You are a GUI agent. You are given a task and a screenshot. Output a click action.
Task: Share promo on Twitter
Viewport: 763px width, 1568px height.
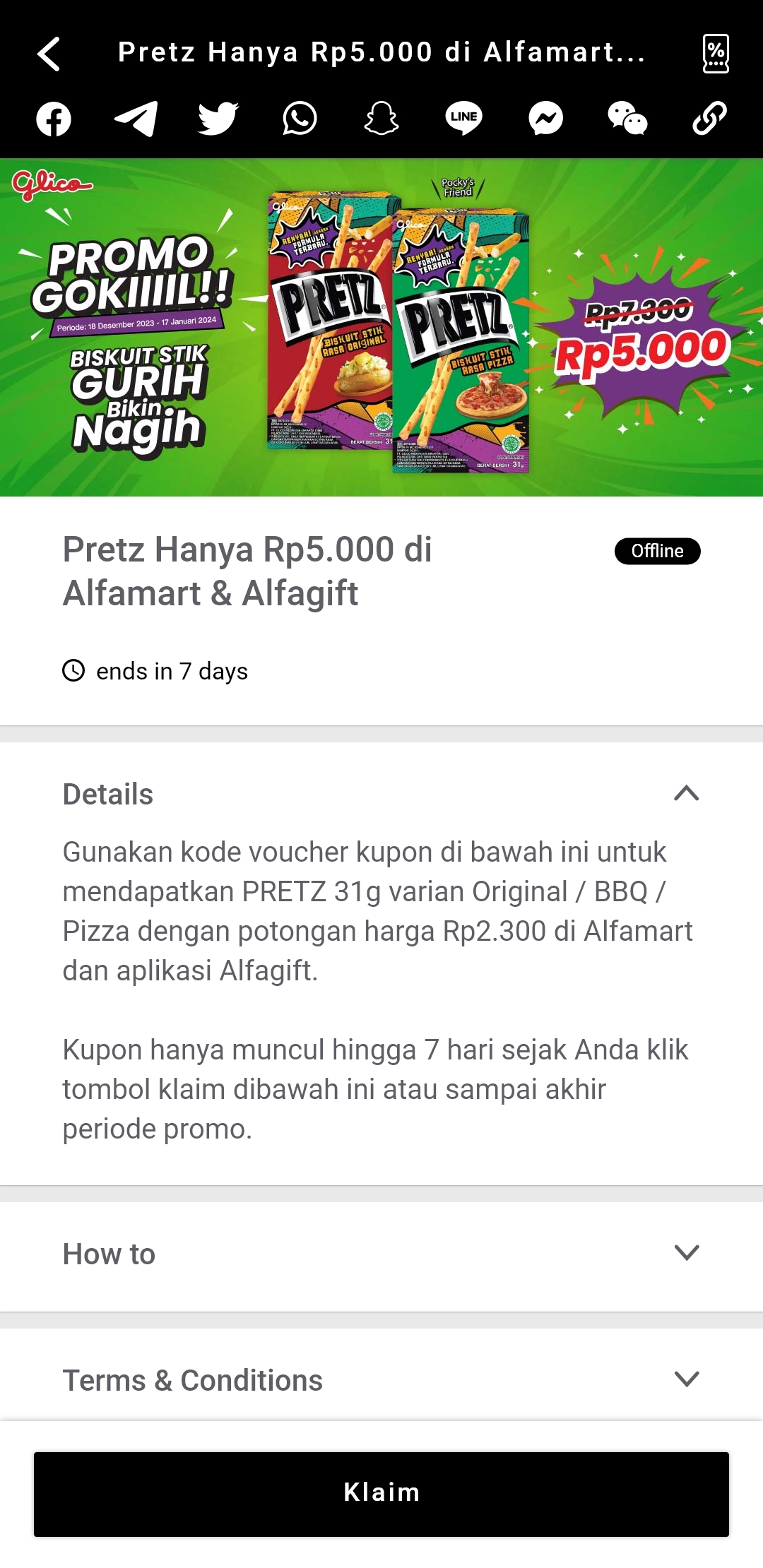(x=218, y=119)
